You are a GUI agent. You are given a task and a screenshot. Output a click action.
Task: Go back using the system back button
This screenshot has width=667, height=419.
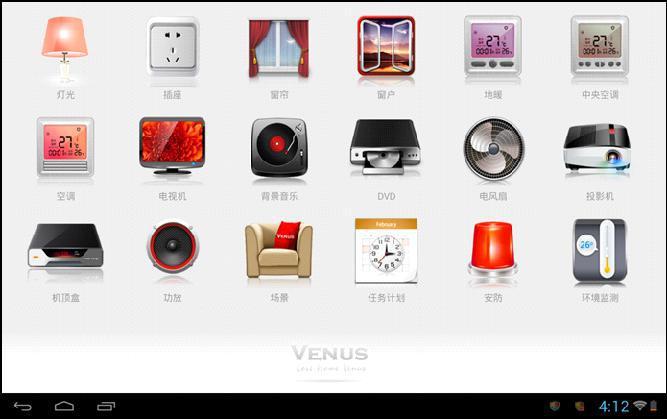pos(22,406)
